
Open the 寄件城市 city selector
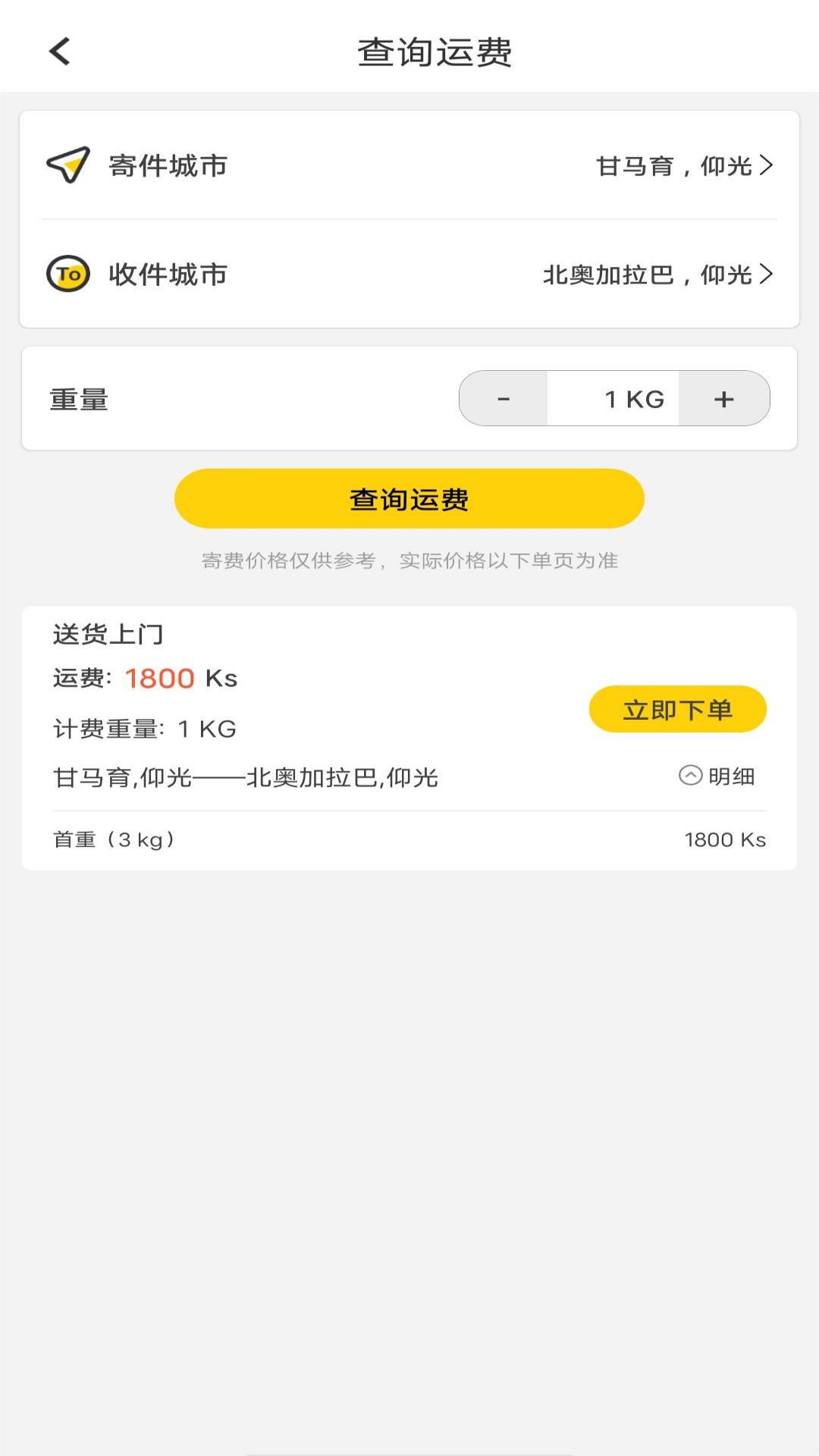pos(409,166)
